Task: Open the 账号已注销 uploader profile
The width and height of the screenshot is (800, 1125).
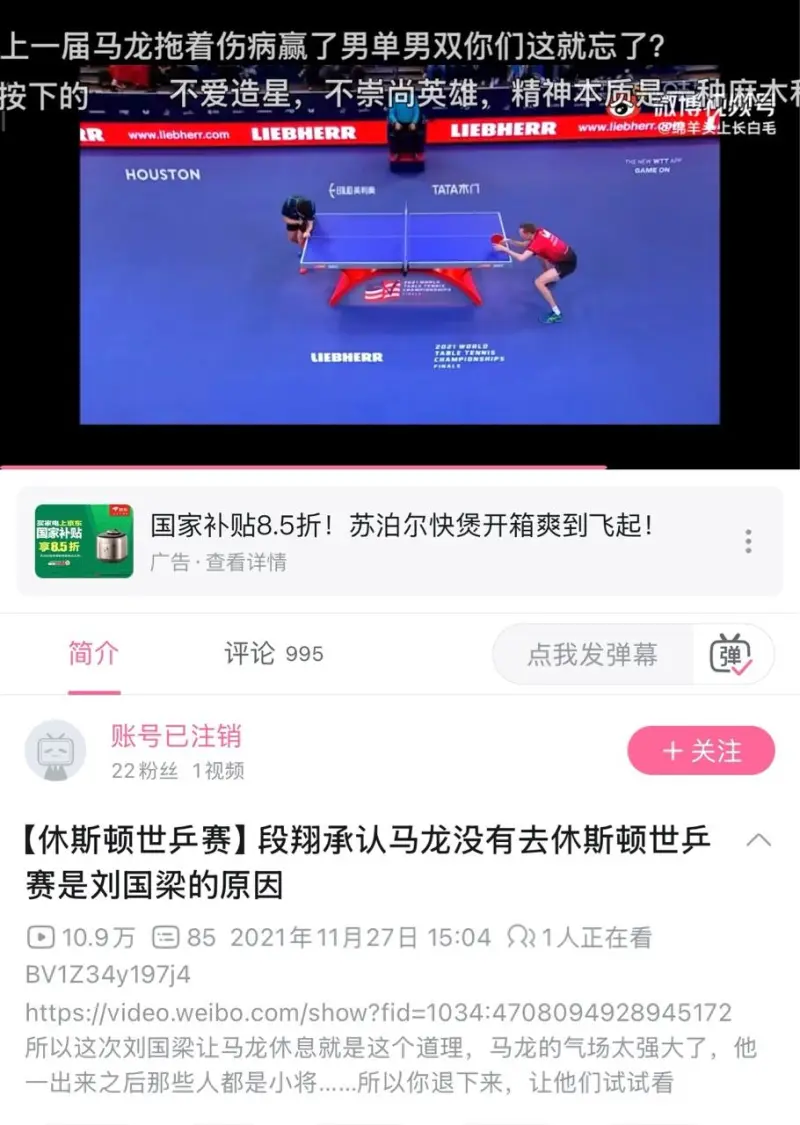Action: (176, 738)
